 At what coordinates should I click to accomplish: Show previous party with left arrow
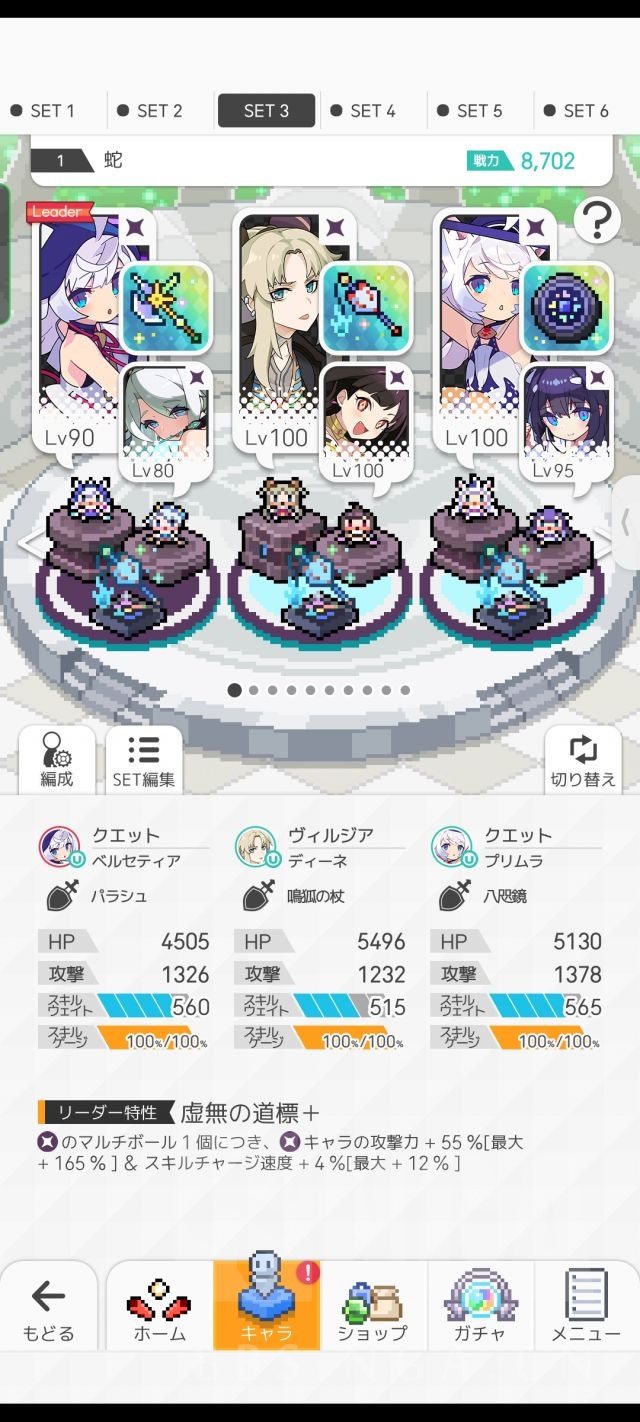(x=30, y=545)
